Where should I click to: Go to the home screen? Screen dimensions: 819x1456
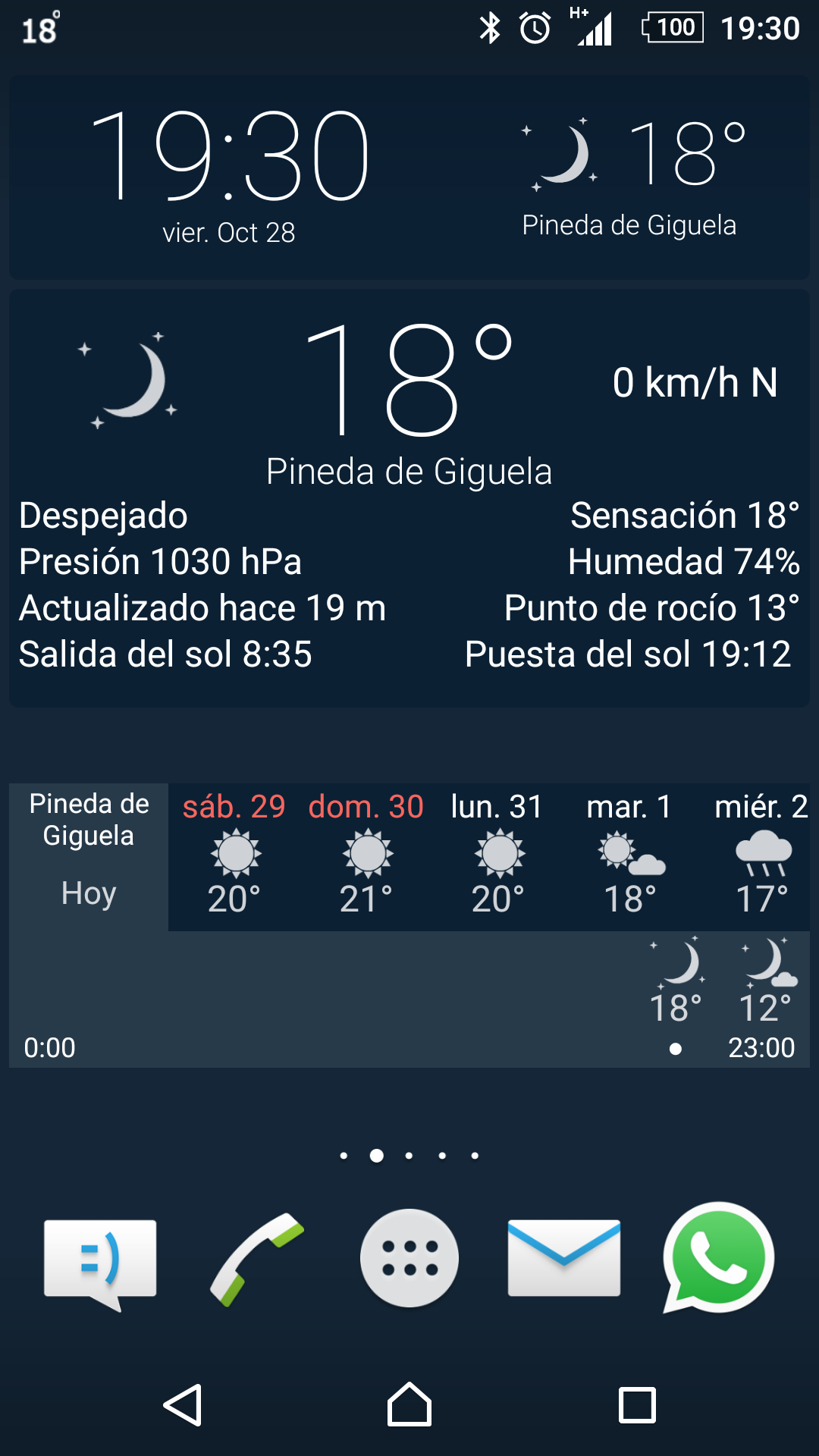[409, 1405]
